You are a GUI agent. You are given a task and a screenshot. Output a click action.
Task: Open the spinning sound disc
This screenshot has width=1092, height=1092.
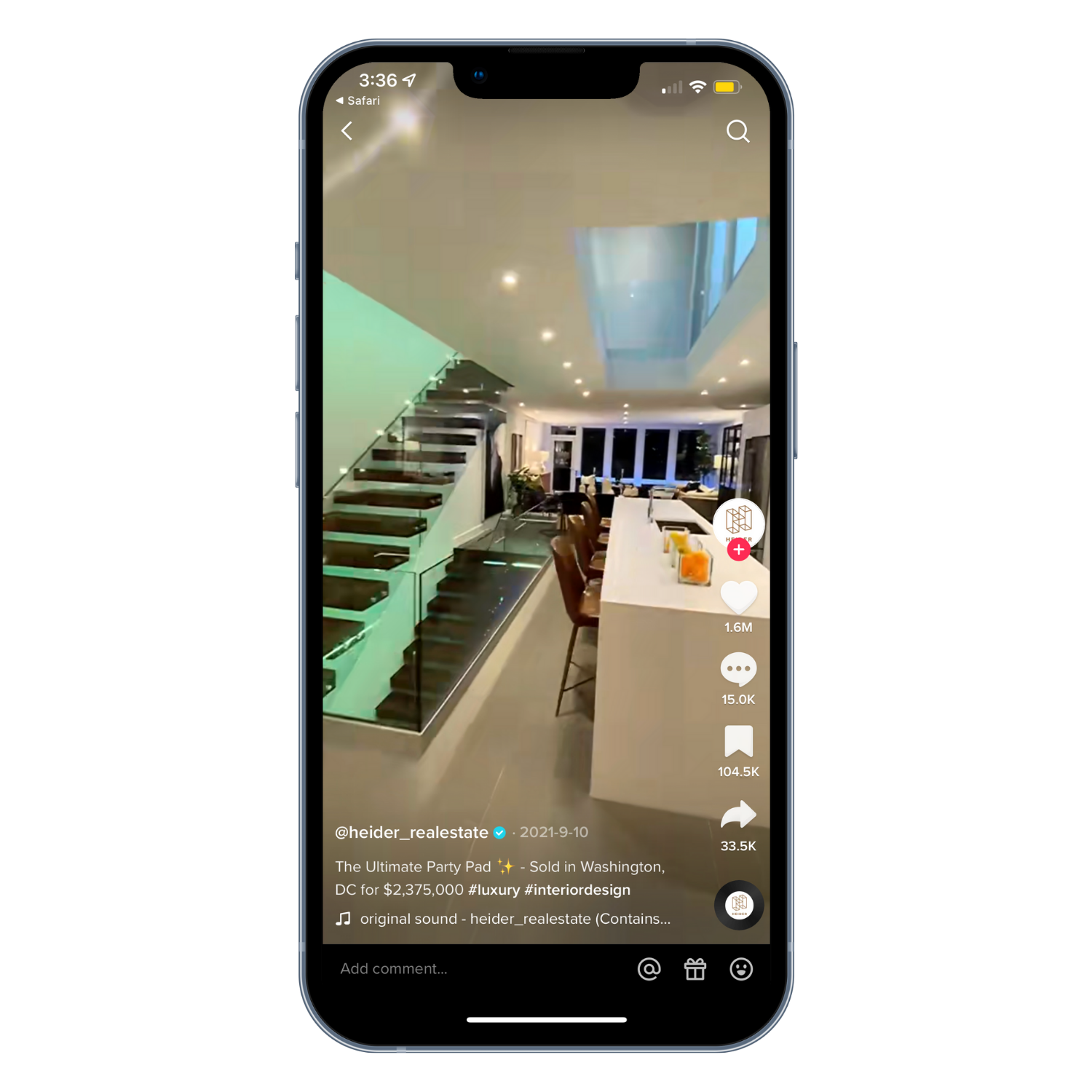coord(739,905)
